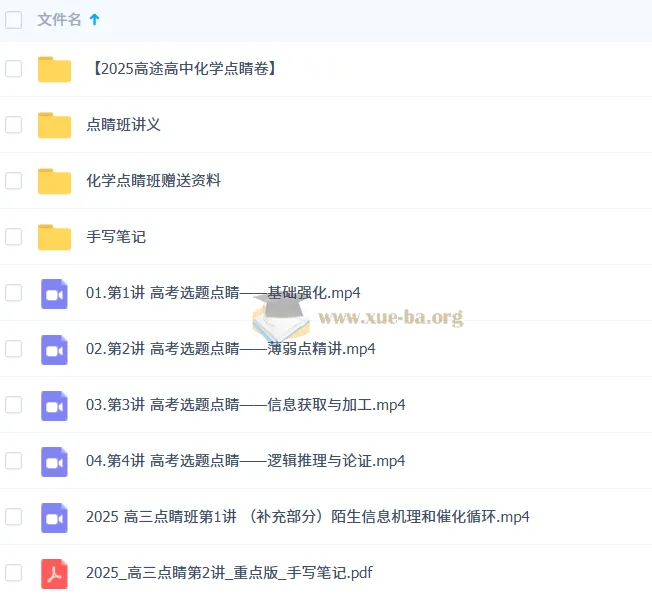Select the checkbox for the 重点版_手写笔记.pdf file

pos(13,573)
